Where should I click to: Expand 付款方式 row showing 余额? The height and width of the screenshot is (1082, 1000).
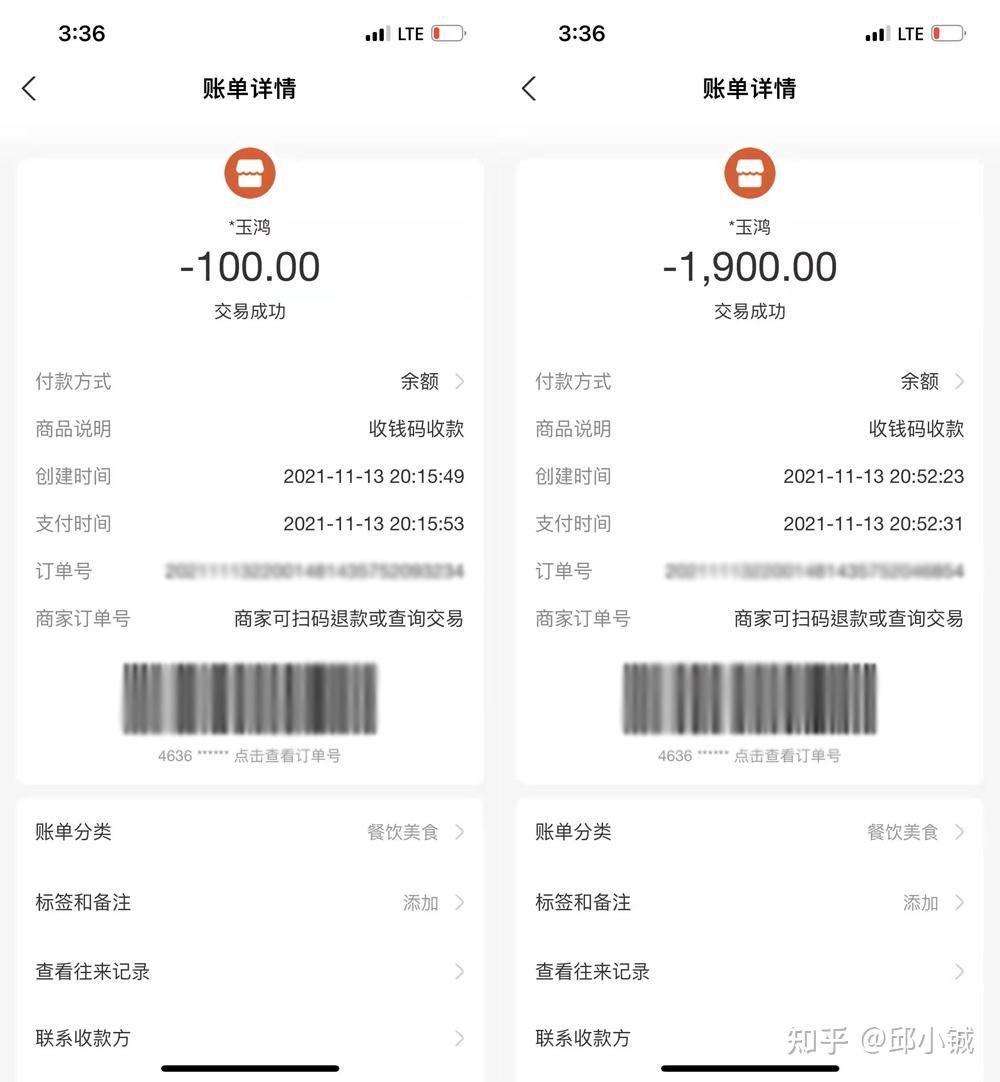(x=250, y=381)
